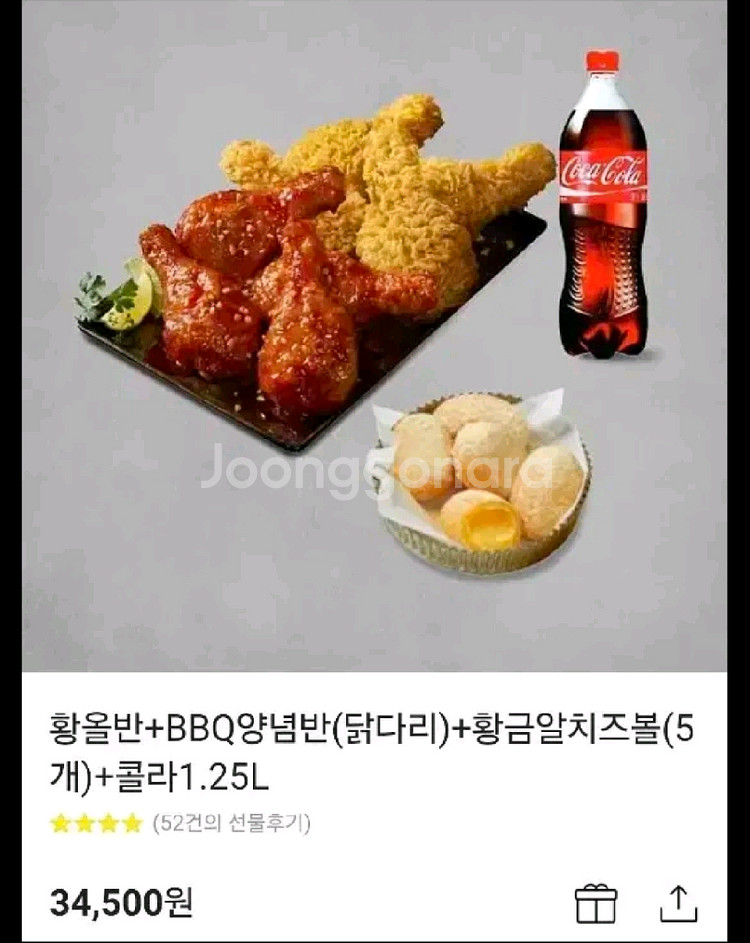750x943 pixels.
Task: Select the gift box icon near the price
Action: pos(593,901)
